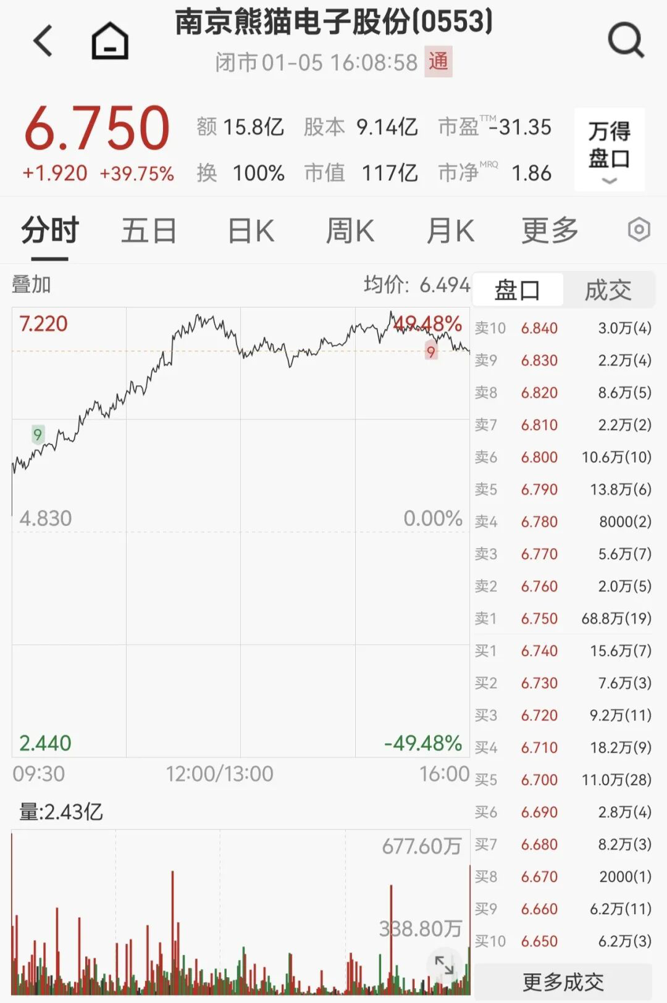Open the 更多 chart options
The image size is (667, 1003).
click(x=550, y=231)
